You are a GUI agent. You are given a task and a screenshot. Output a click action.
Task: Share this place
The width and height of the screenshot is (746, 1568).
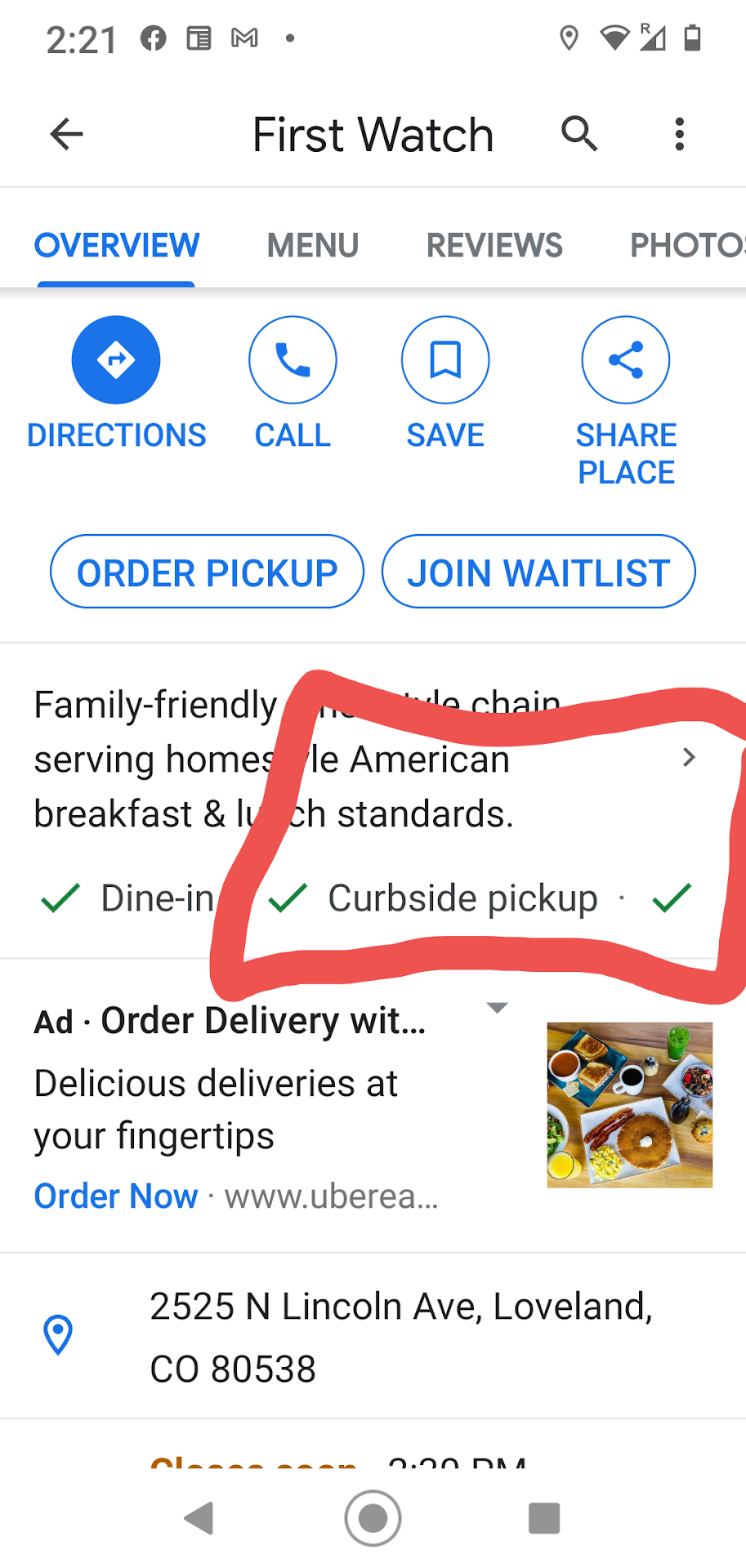point(626,360)
